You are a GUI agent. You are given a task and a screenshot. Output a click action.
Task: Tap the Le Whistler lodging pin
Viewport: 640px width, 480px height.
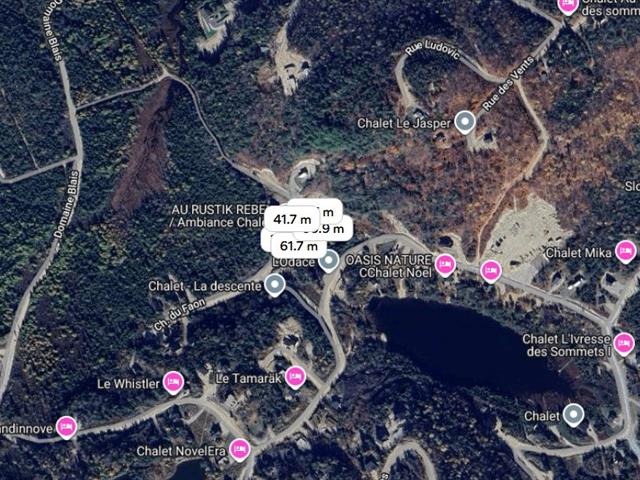pos(174,382)
